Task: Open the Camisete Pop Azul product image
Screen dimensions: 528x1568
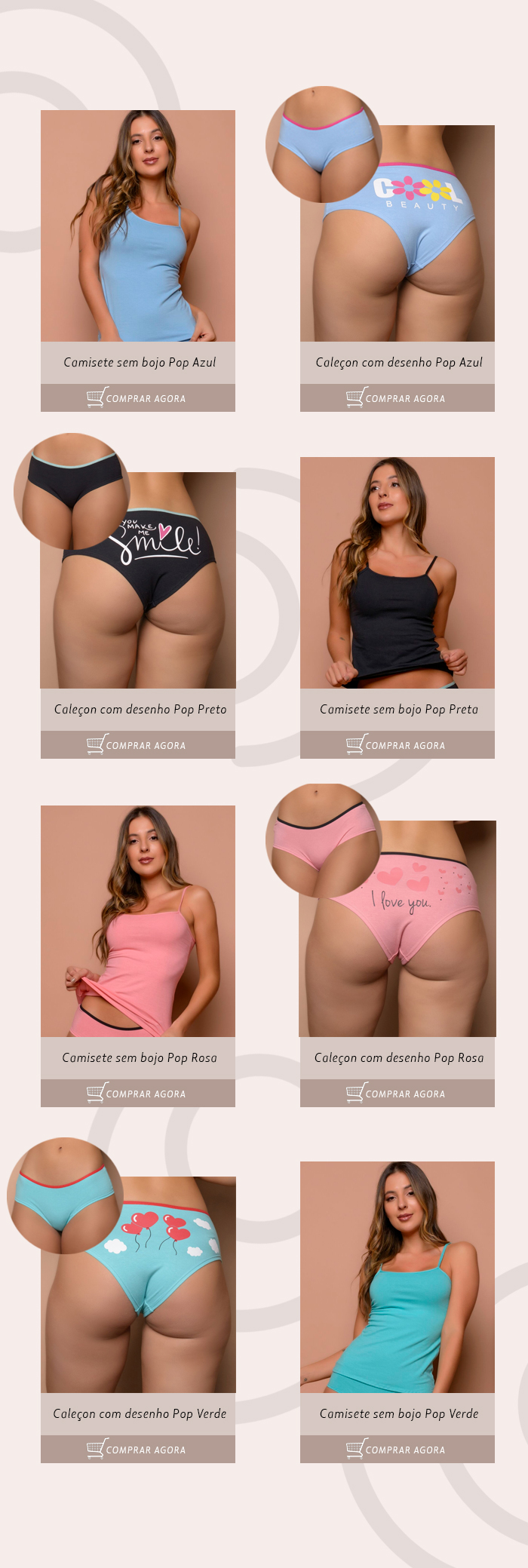Action: coord(137,226)
